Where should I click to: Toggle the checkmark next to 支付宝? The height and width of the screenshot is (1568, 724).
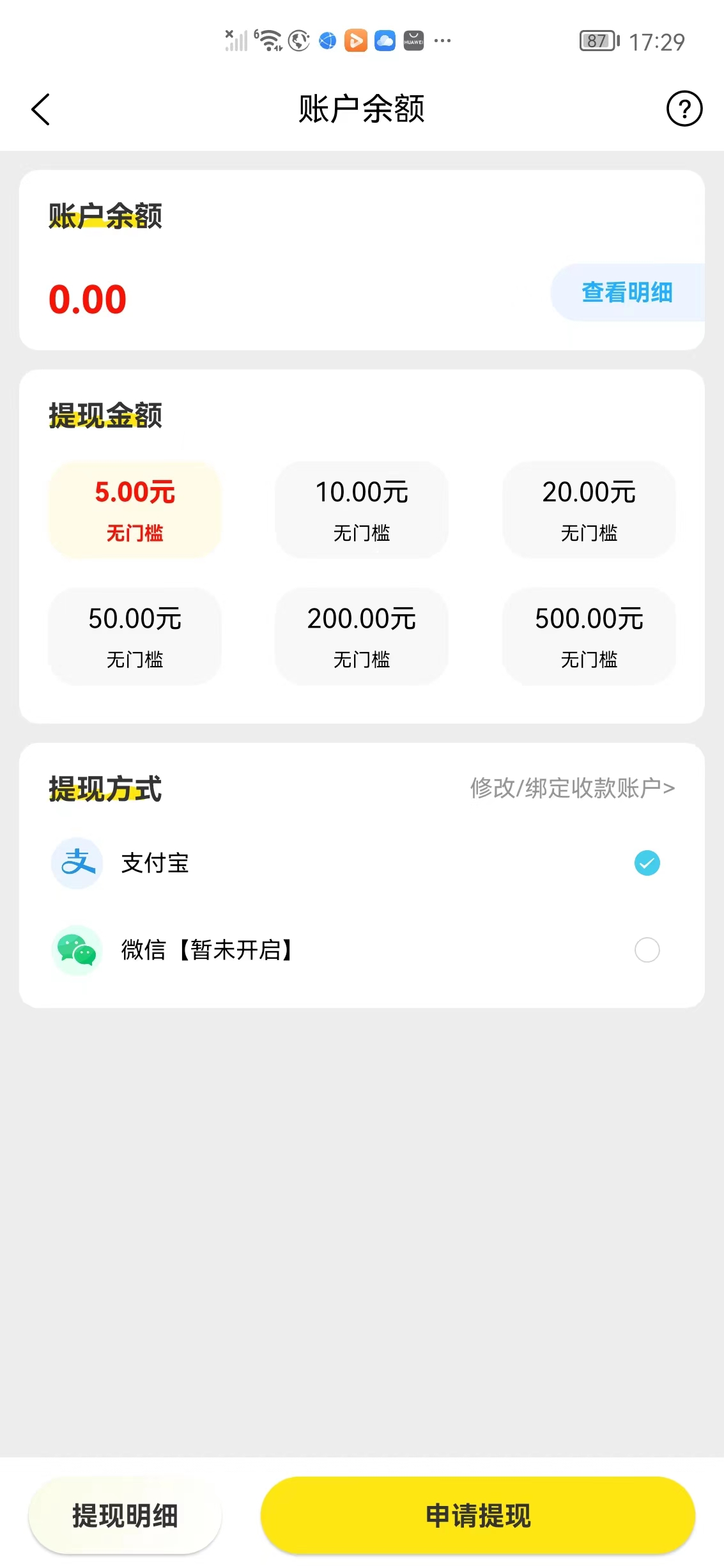point(647,863)
